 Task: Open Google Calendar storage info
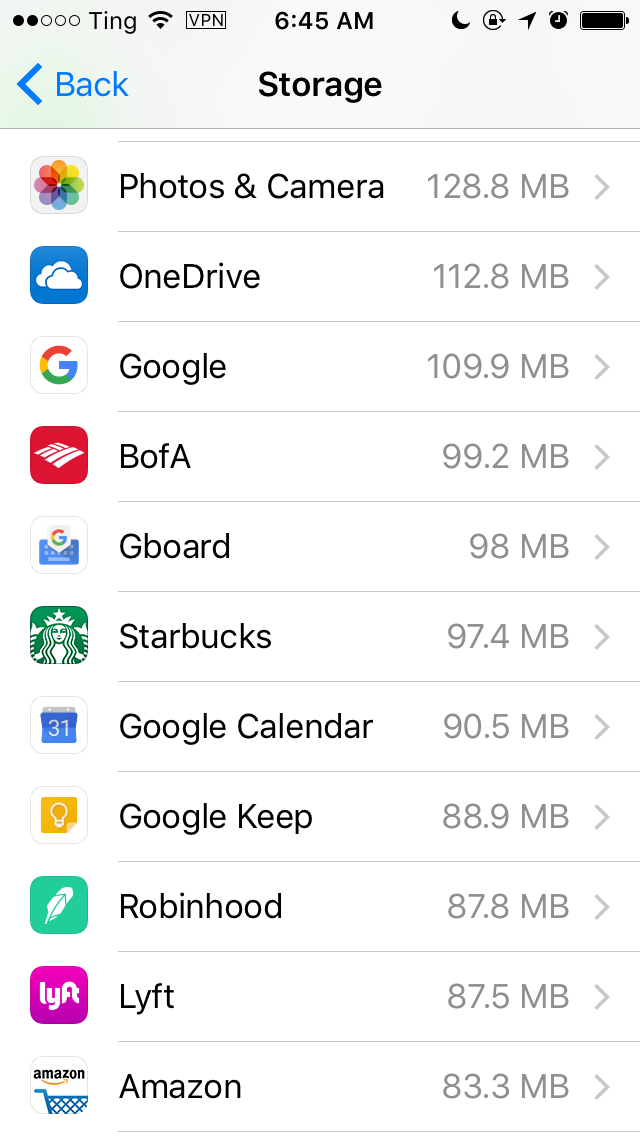pyautogui.click(x=320, y=727)
